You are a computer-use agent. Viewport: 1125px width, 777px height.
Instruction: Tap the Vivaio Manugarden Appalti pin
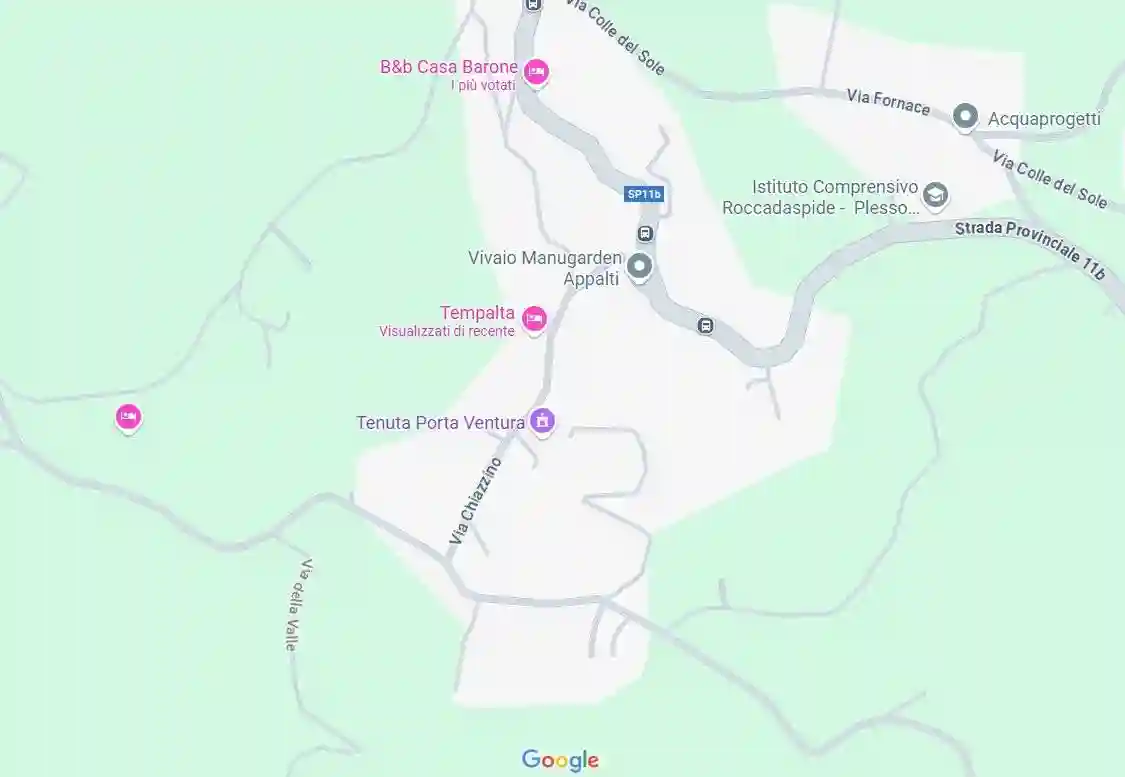pos(639,266)
